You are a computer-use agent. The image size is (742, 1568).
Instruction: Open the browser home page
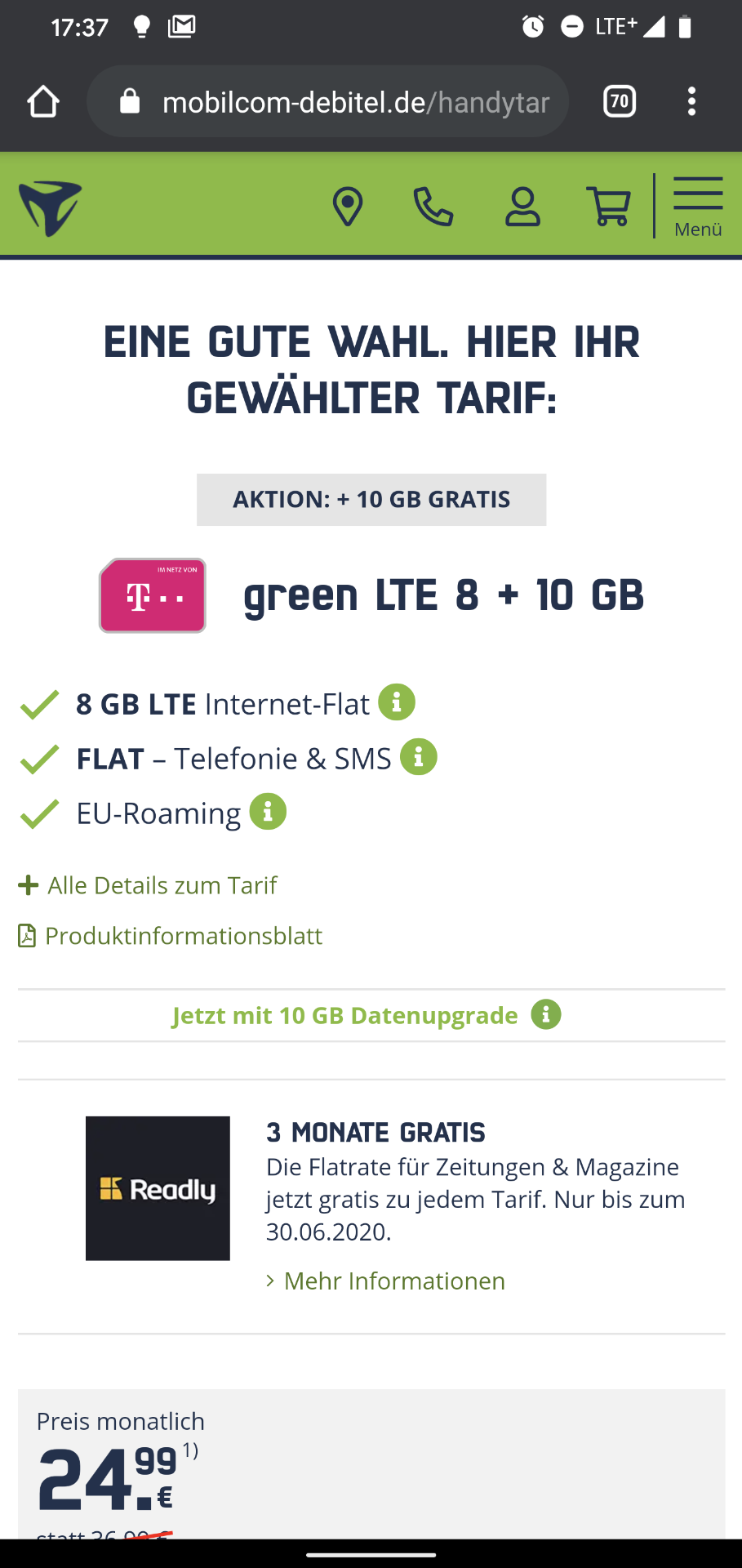click(x=43, y=102)
